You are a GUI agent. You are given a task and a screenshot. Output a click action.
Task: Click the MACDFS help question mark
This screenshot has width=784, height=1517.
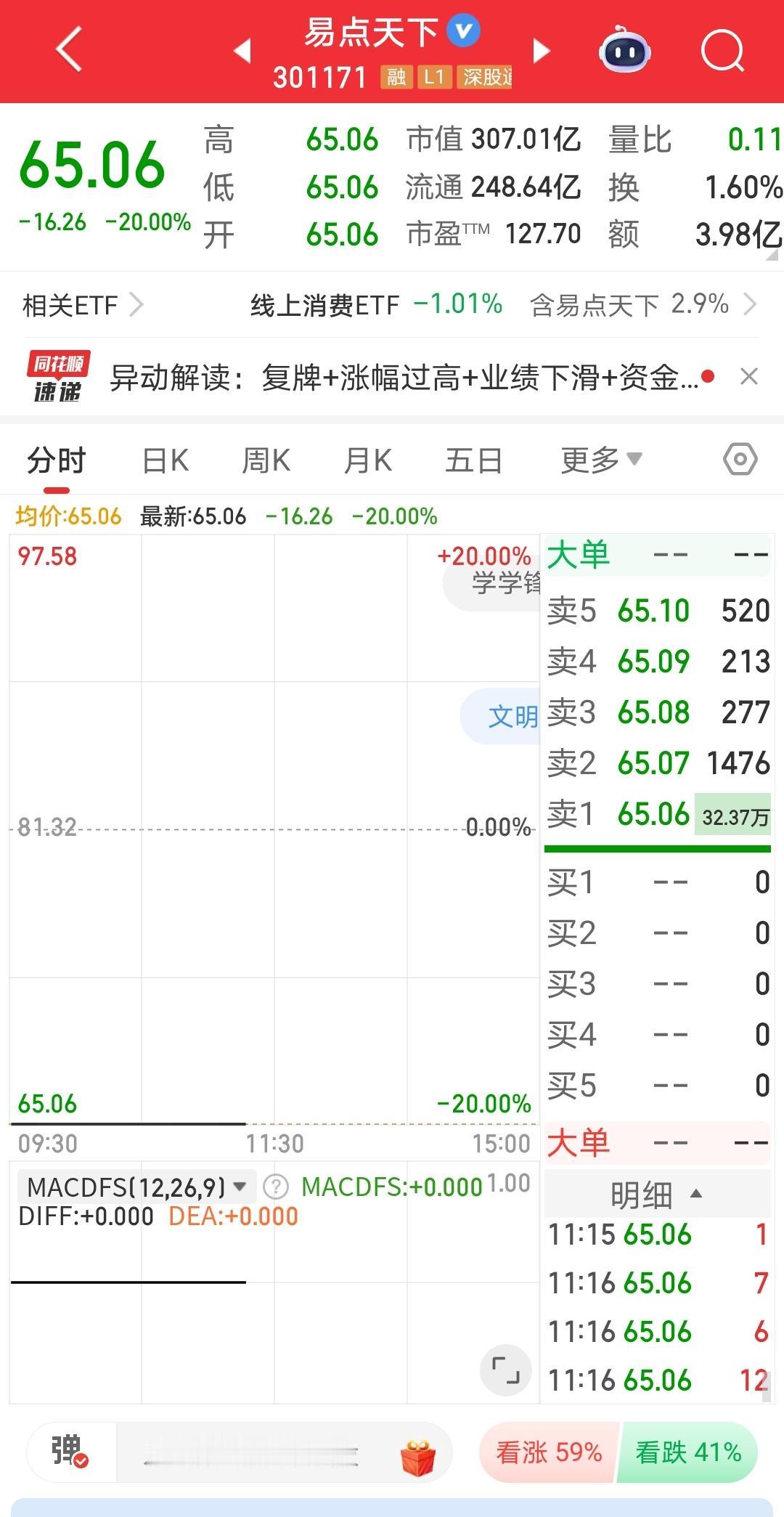point(276,1182)
